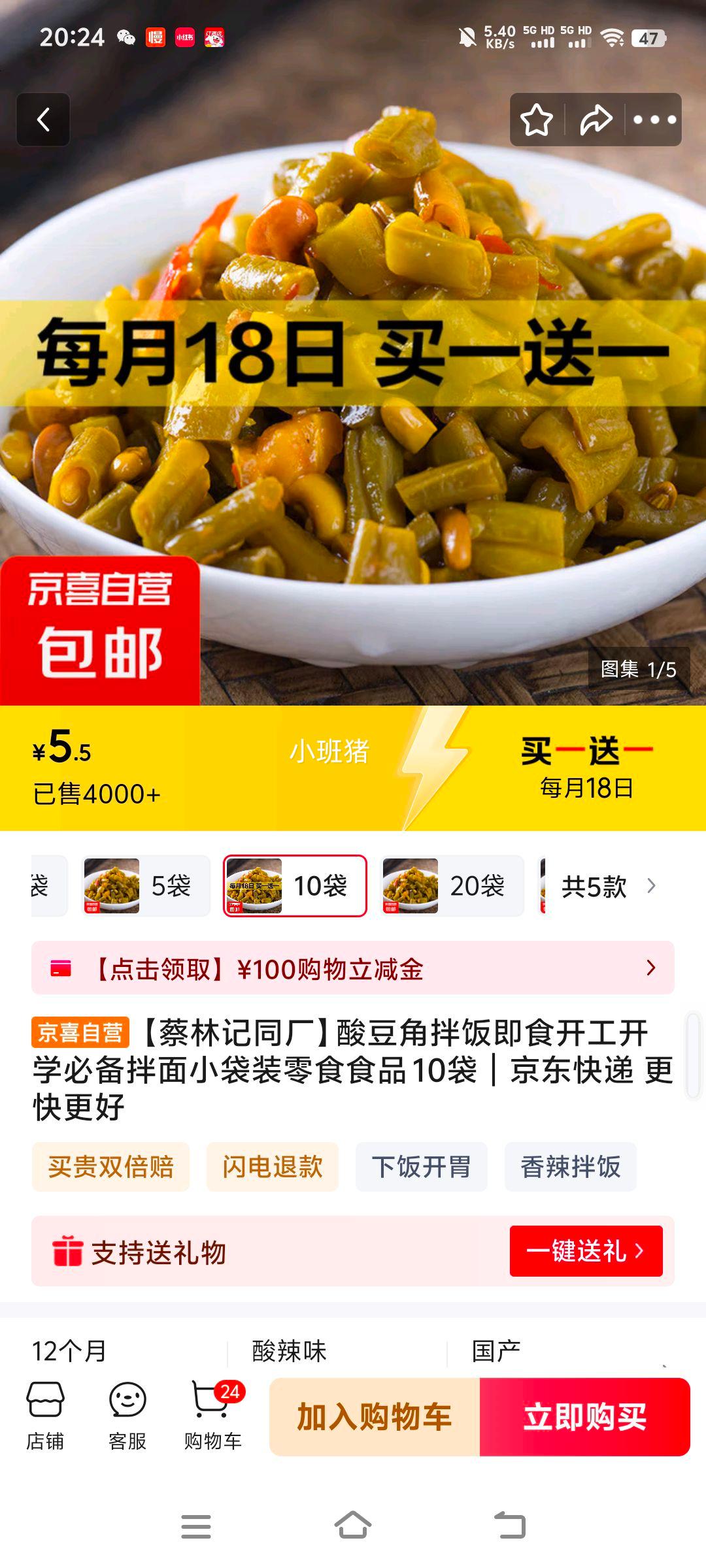Favorite this product with the star icon
706x1568 pixels.
click(x=536, y=120)
